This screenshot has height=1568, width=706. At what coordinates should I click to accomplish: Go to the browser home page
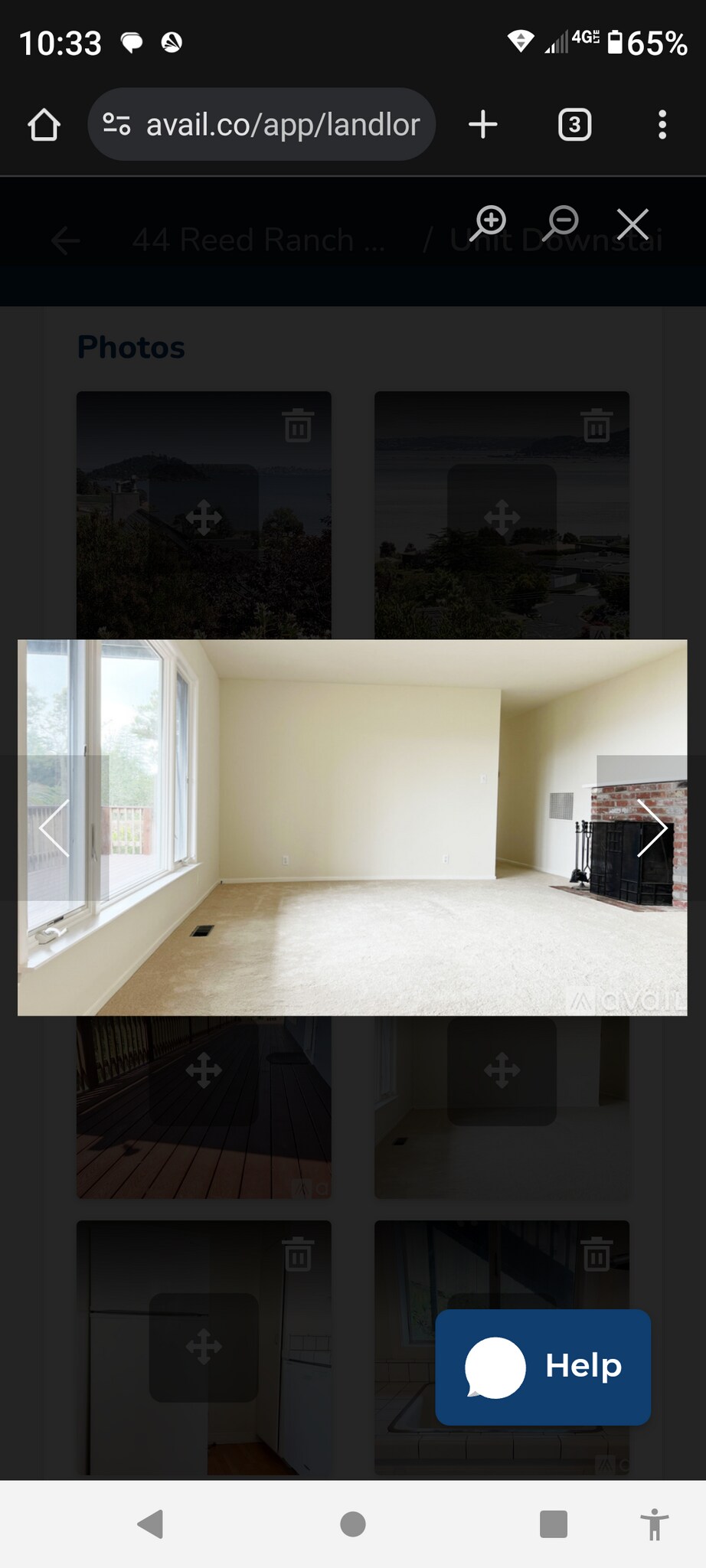(x=44, y=125)
